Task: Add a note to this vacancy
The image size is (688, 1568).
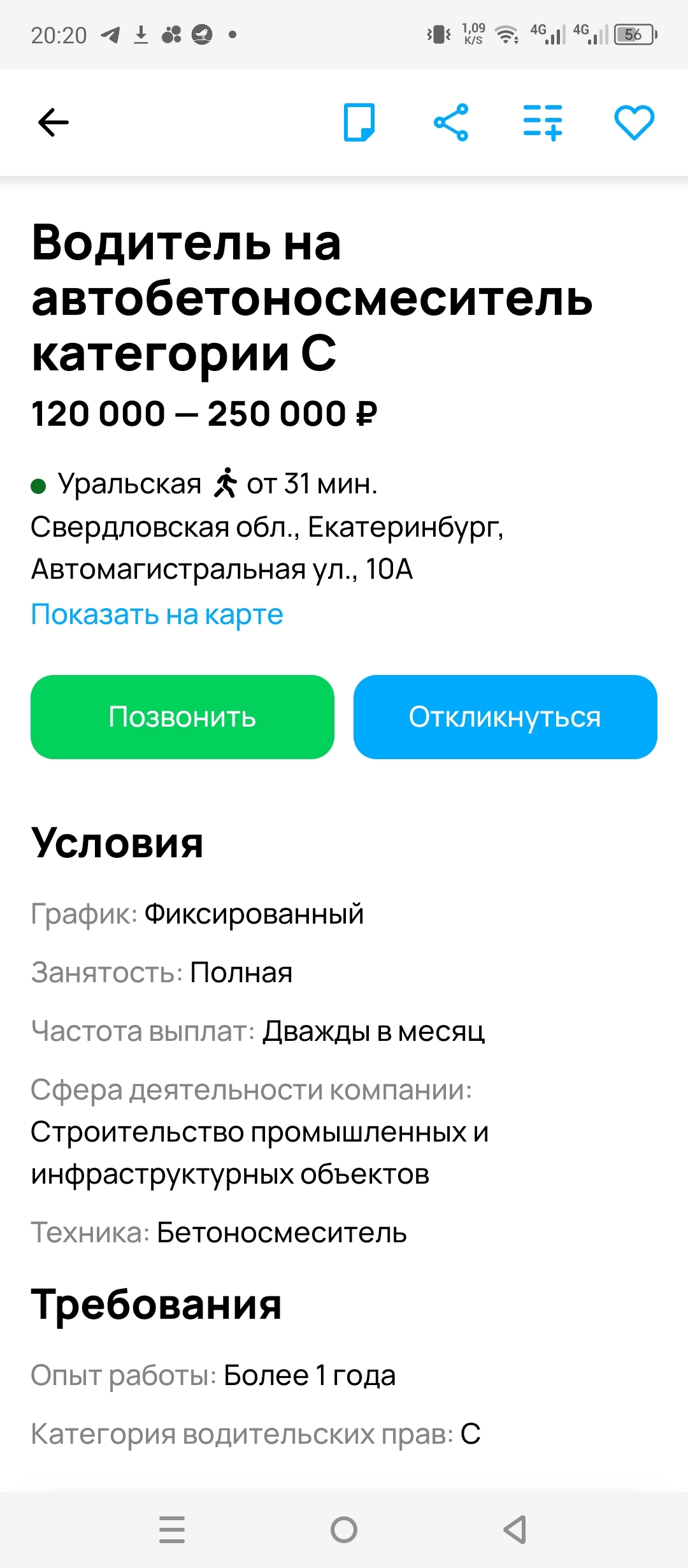Action: [x=359, y=122]
